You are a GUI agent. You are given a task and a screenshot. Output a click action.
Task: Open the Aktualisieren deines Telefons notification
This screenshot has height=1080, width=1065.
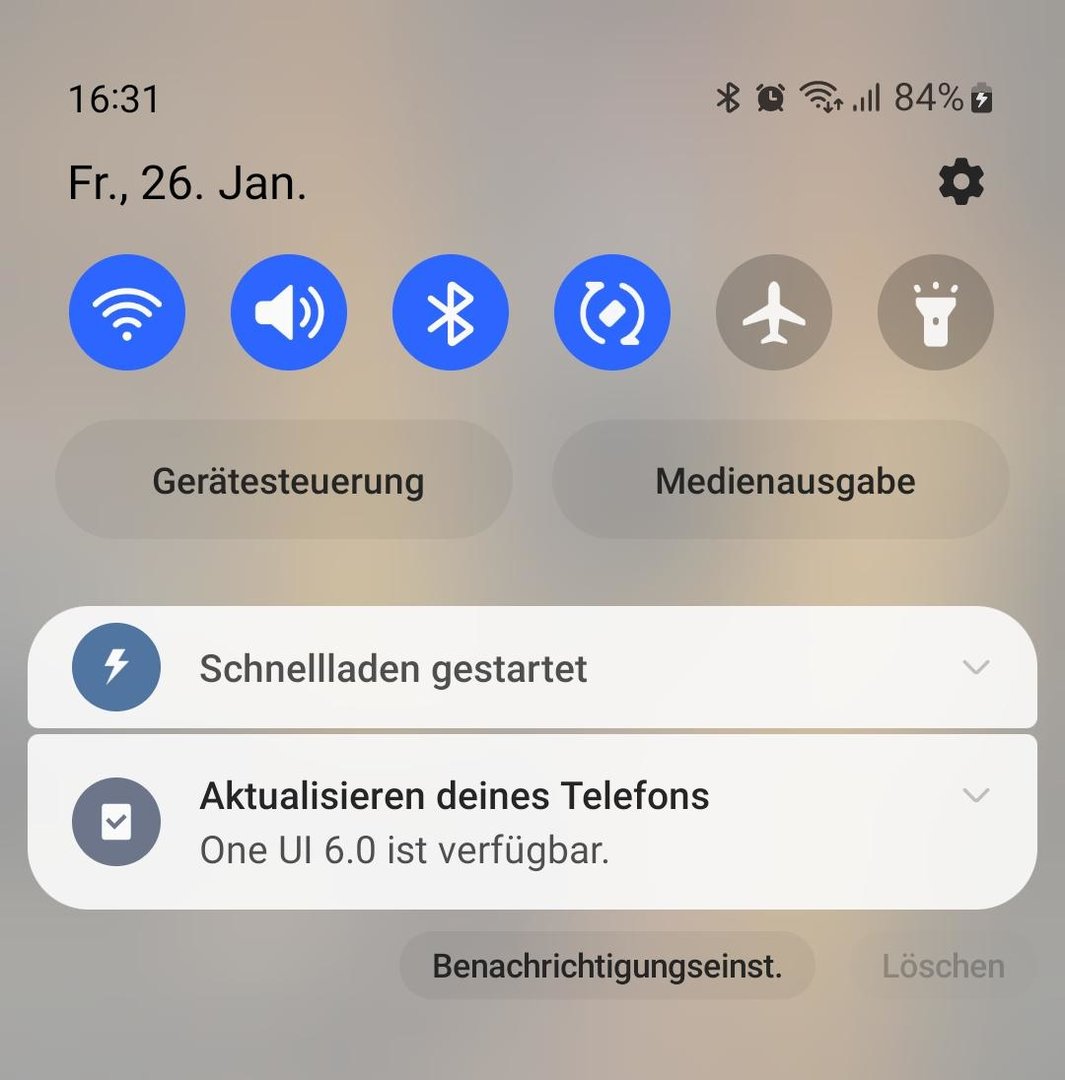coord(454,822)
